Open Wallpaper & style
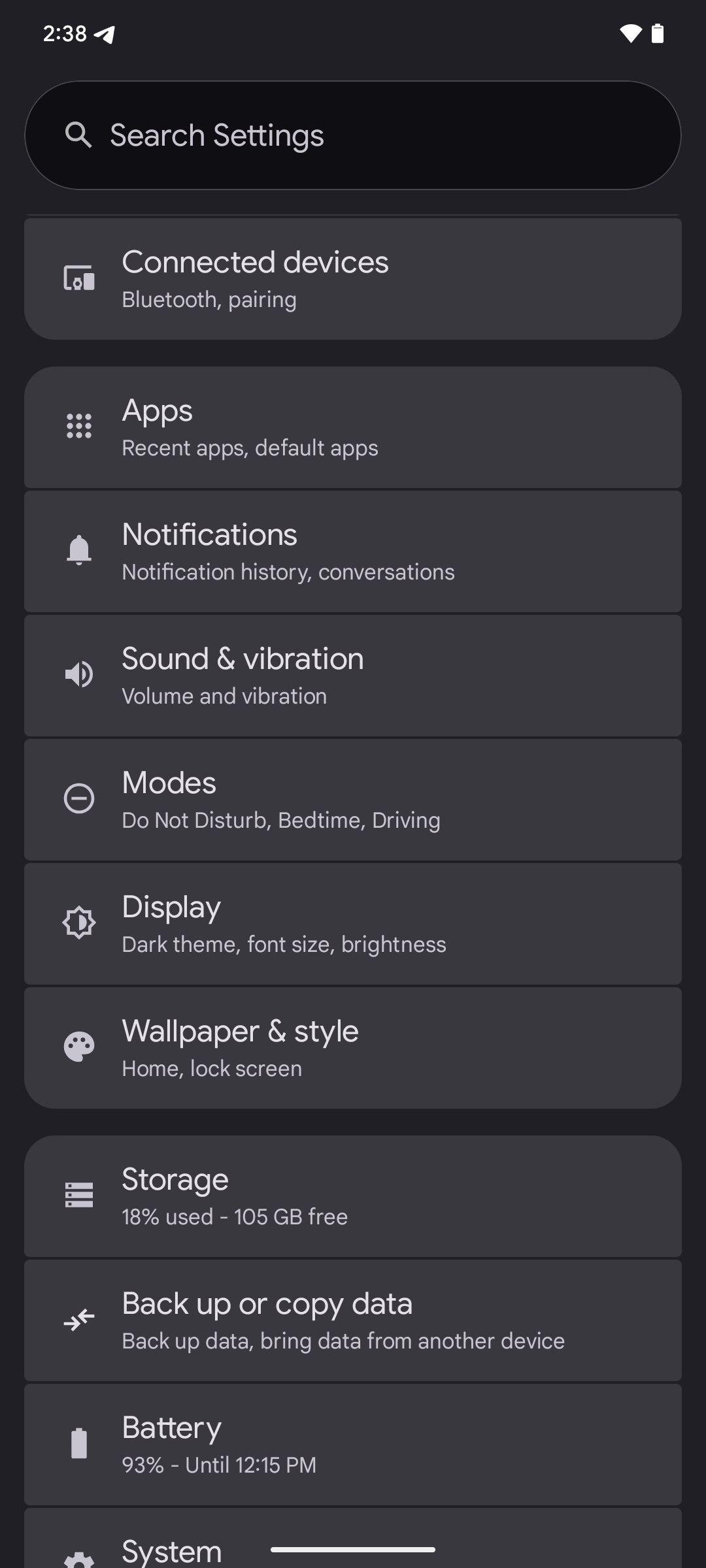Image resolution: width=706 pixels, height=1568 pixels. (x=353, y=1048)
